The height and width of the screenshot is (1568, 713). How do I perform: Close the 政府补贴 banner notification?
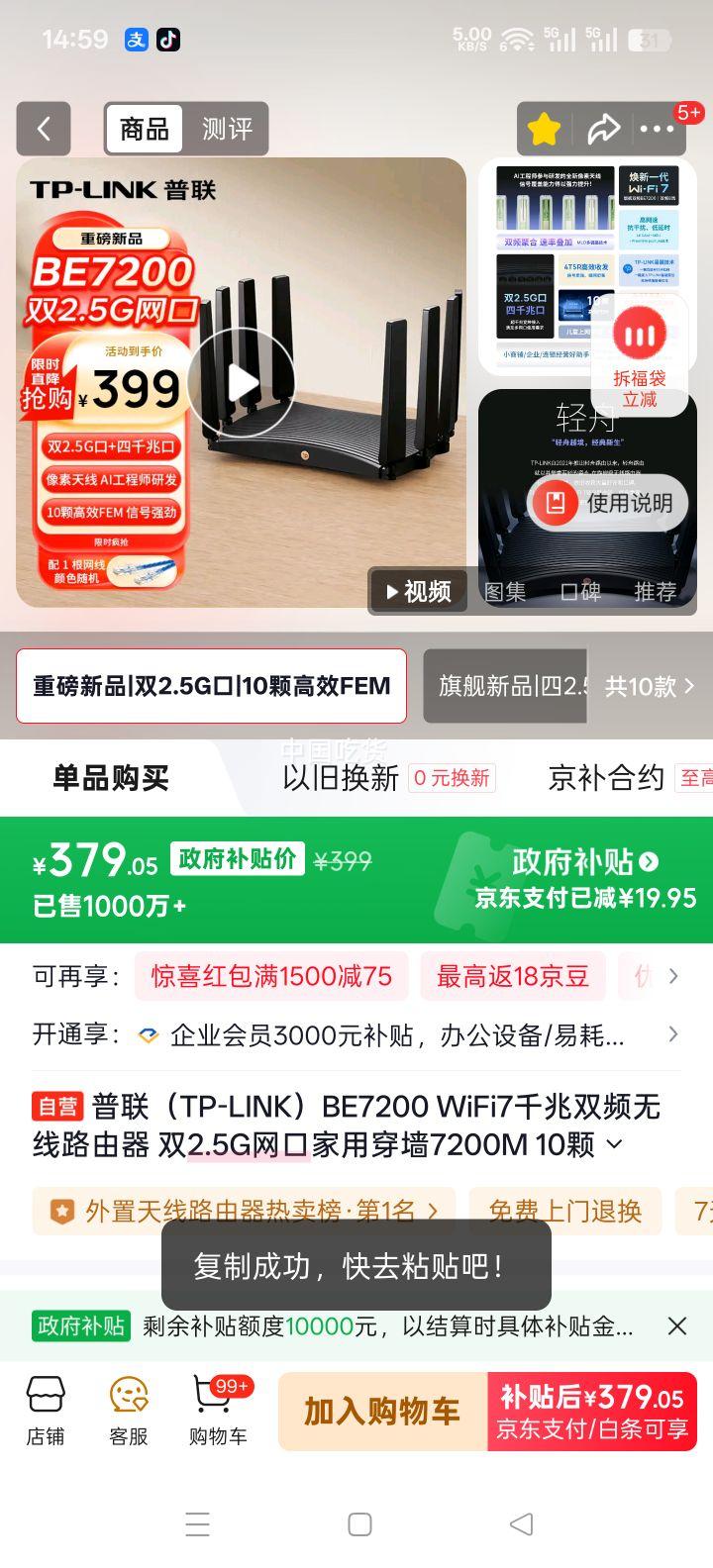(x=677, y=1325)
